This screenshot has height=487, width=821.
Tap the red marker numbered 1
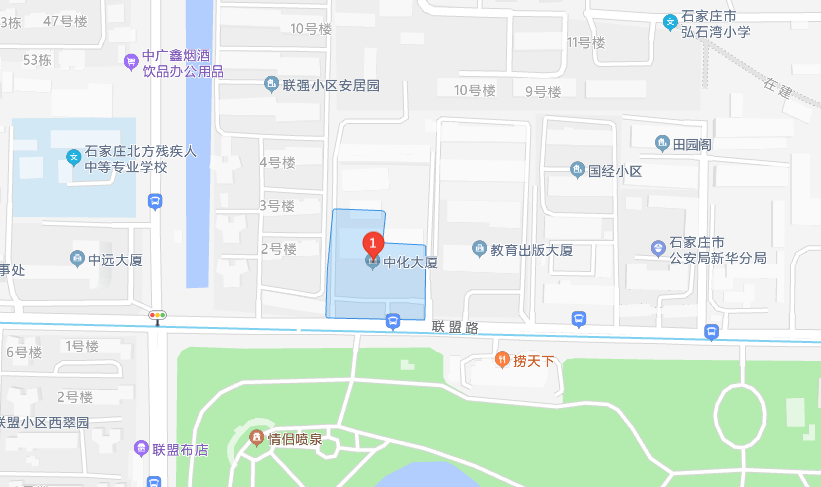click(x=372, y=243)
